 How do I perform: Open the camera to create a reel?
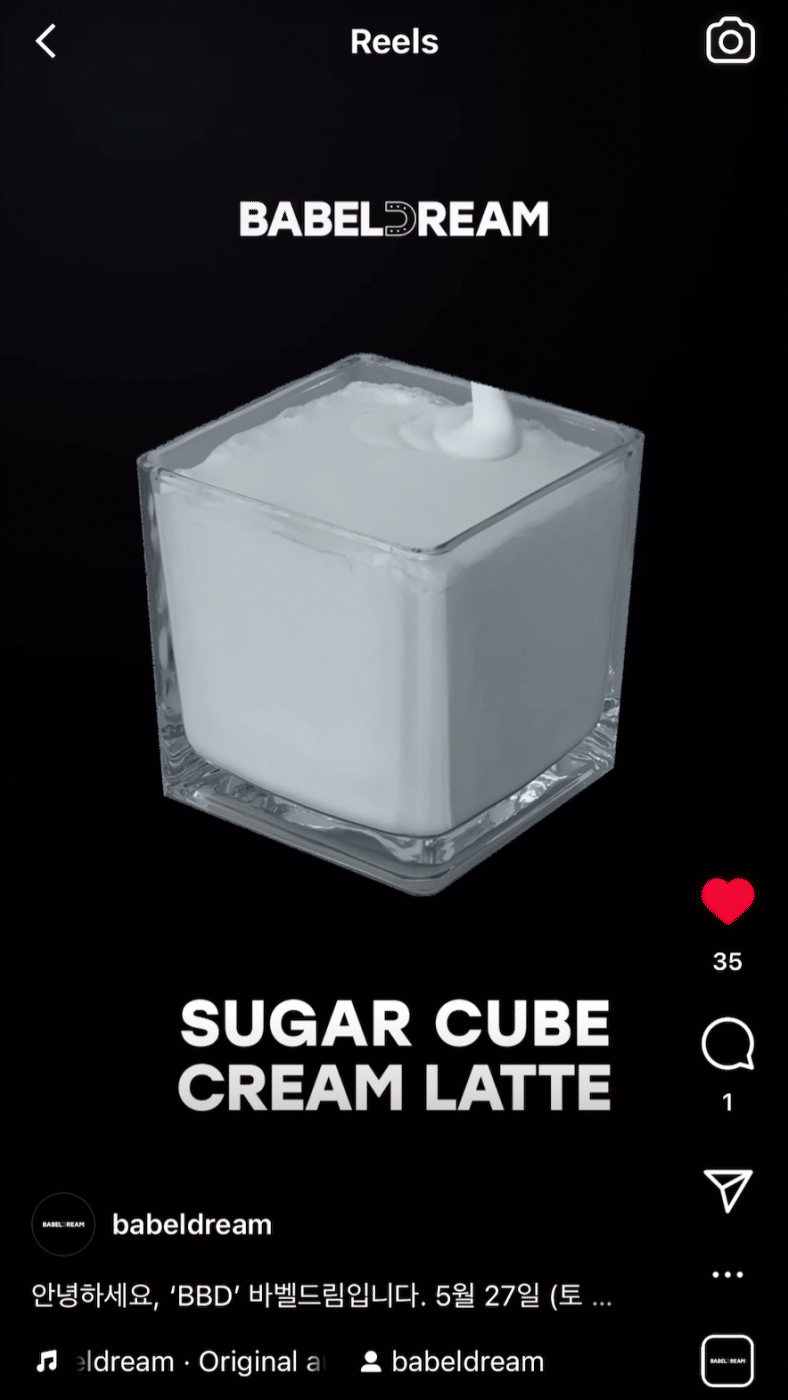[x=730, y=41]
